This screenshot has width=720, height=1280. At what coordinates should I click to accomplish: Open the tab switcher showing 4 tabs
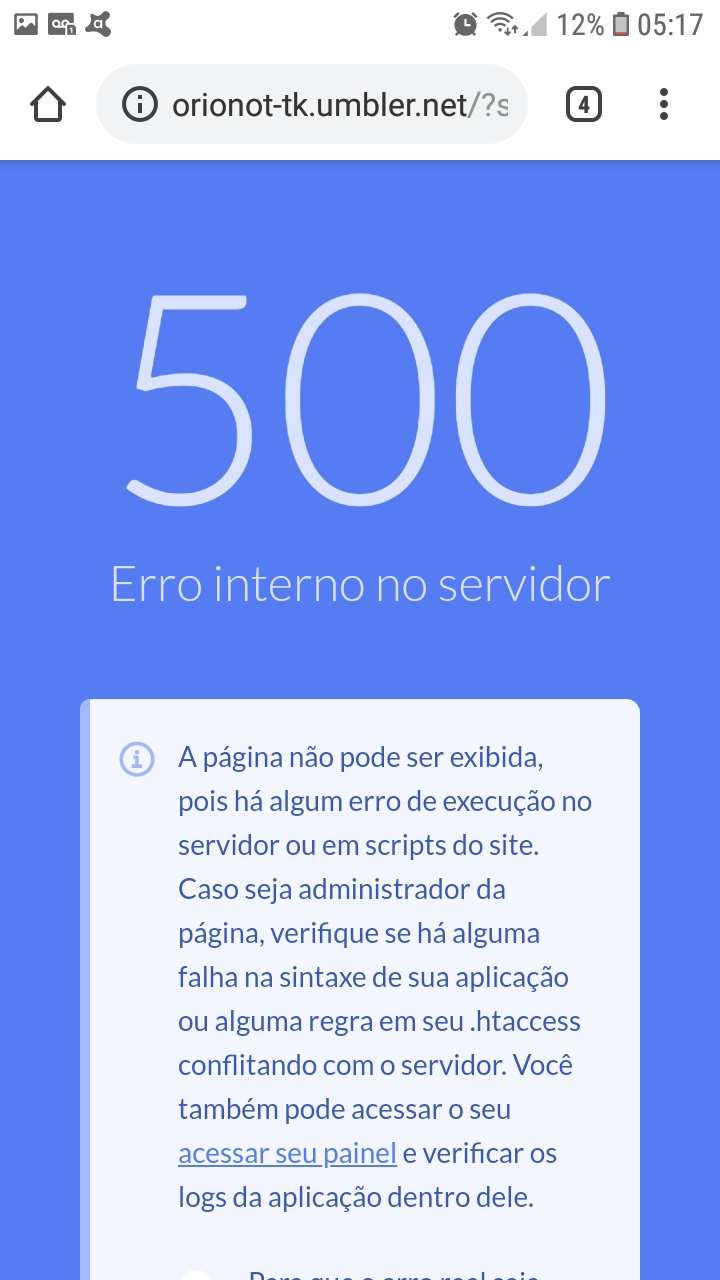(584, 104)
